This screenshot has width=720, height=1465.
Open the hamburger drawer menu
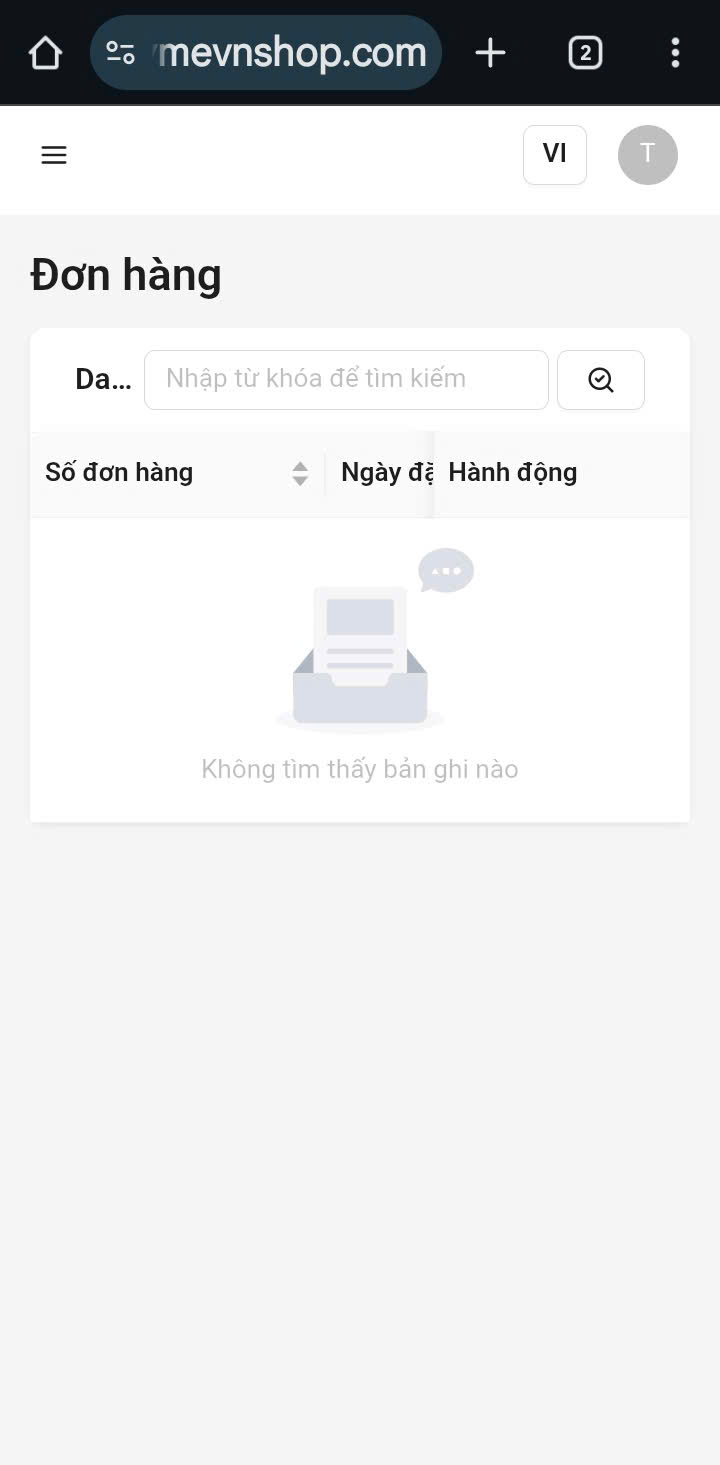pyautogui.click(x=54, y=155)
